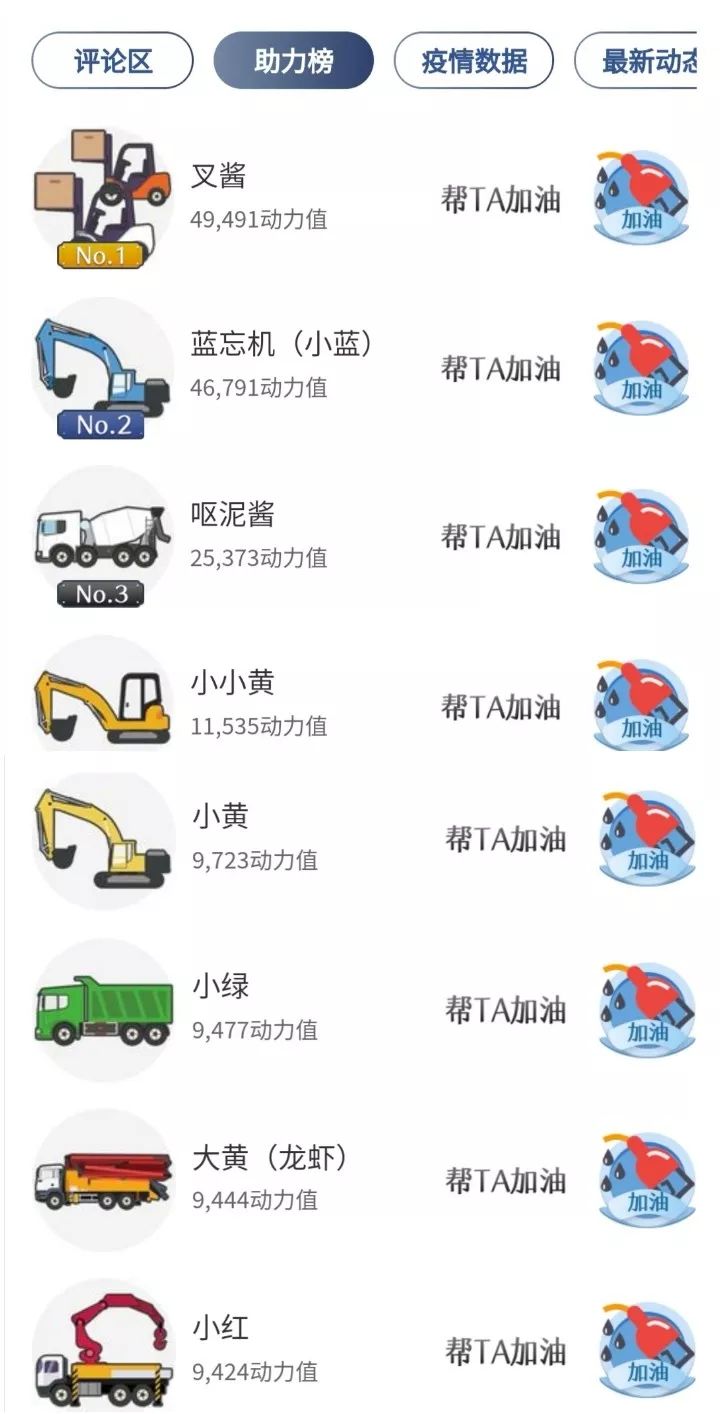Tap the 加油 button for 叉酱
Image resolution: width=720 pixels, height=1414 pixels.
point(641,198)
